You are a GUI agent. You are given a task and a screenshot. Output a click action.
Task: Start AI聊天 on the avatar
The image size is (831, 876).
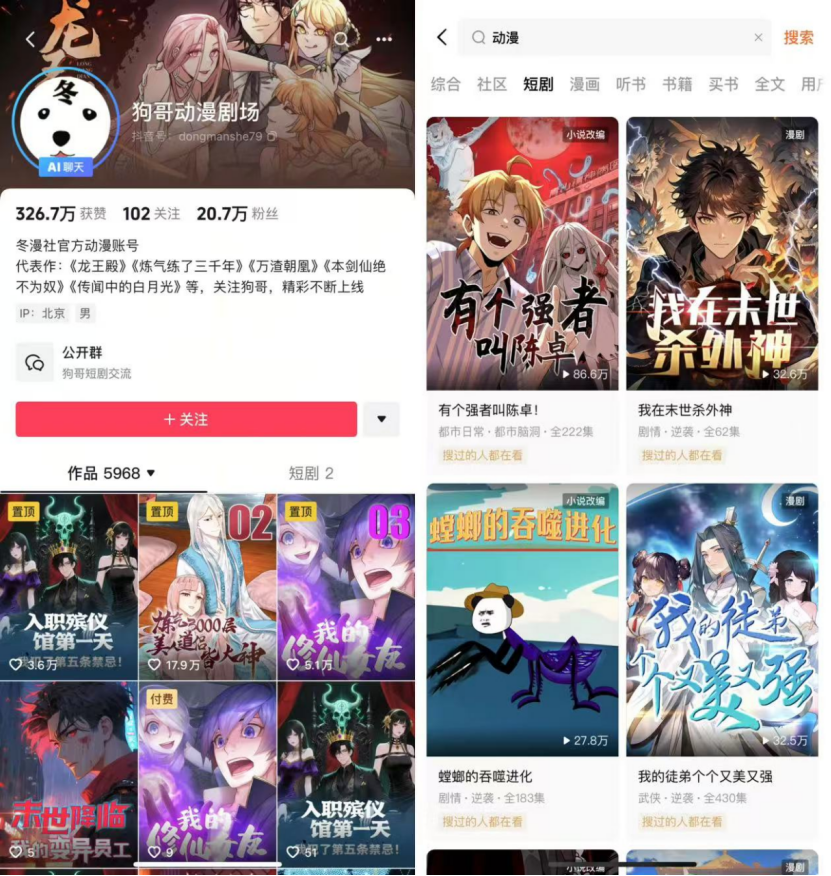tap(65, 167)
